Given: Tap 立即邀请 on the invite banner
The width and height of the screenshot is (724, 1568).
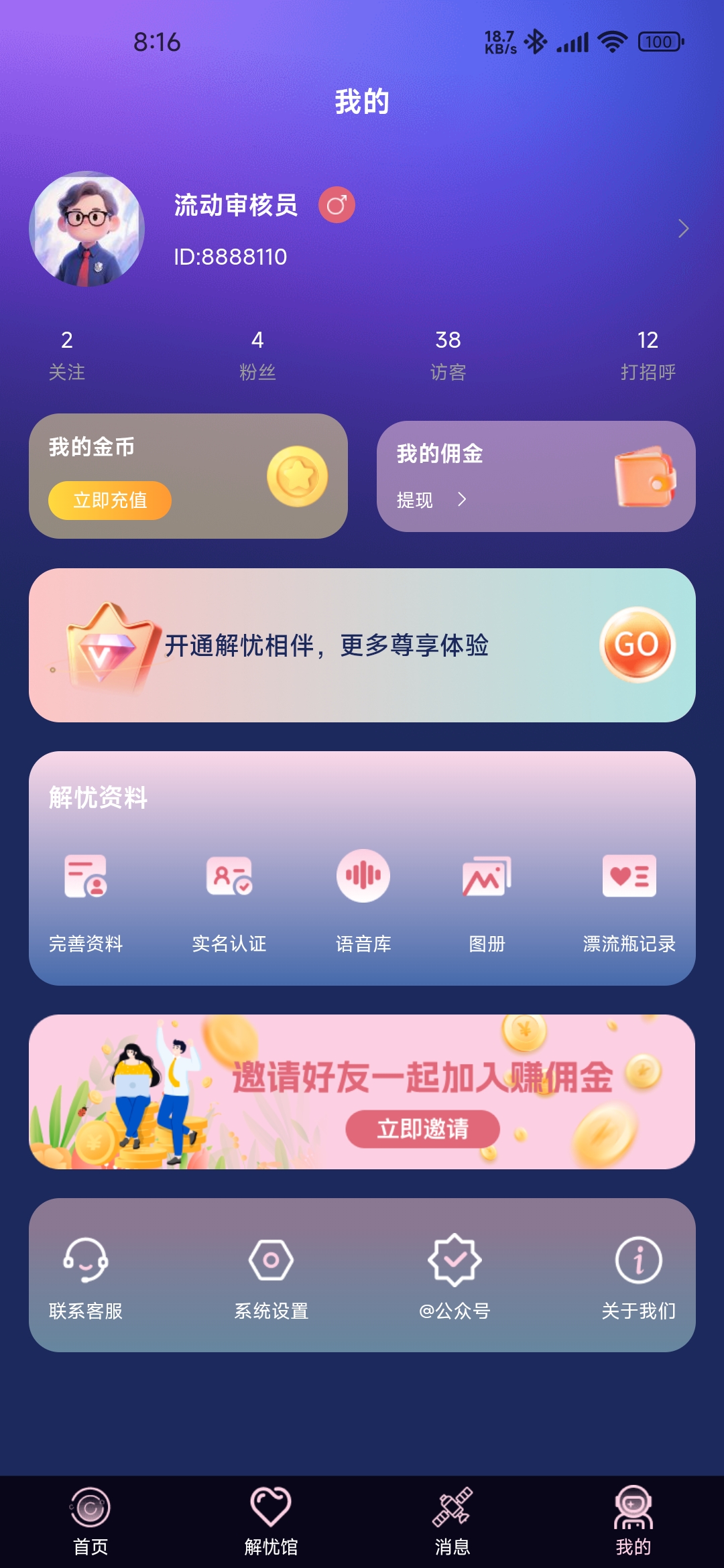Looking at the screenshot, I should click(422, 1129).
